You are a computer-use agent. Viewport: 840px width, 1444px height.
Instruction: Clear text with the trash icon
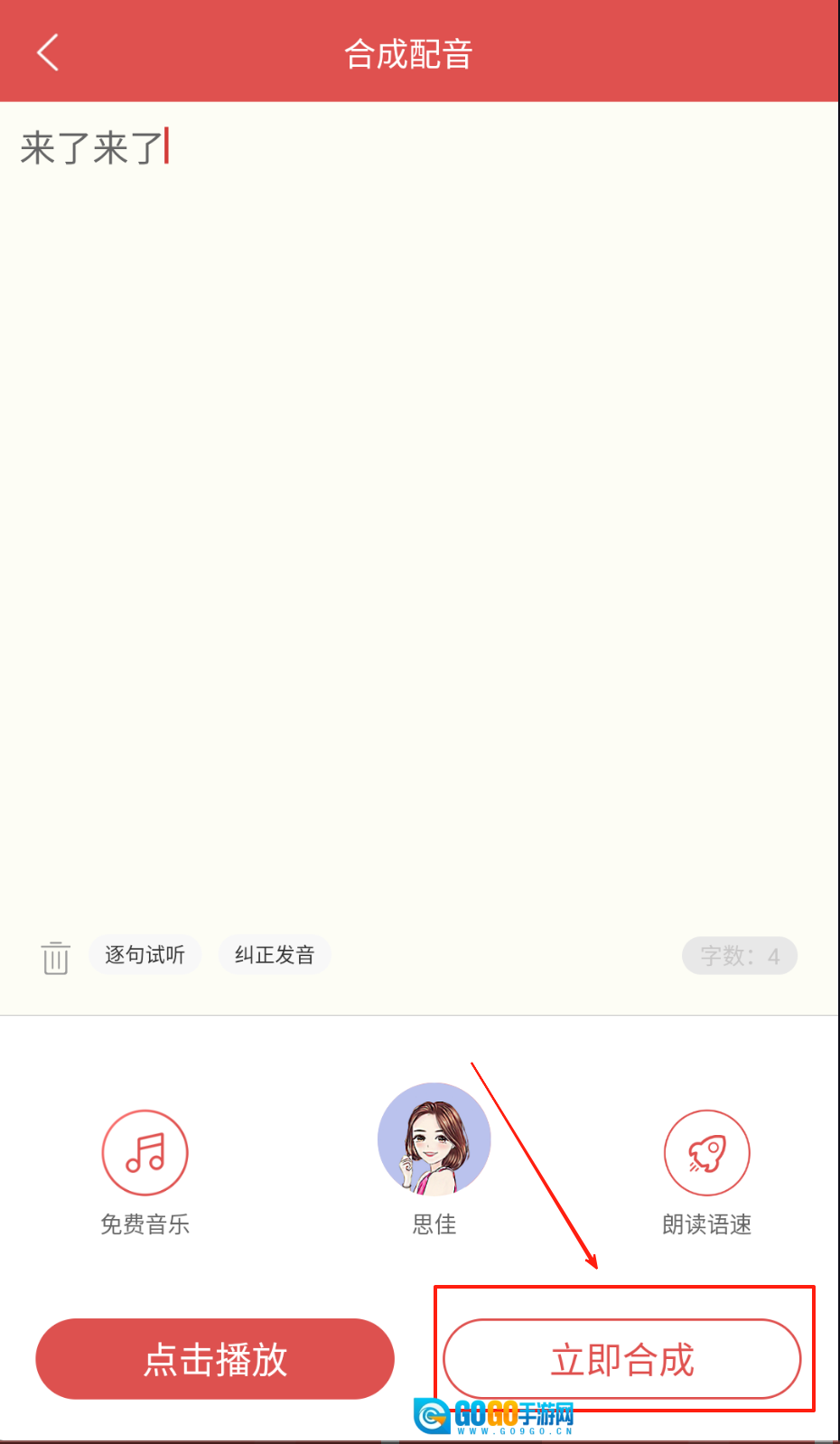tap(55, 957)
